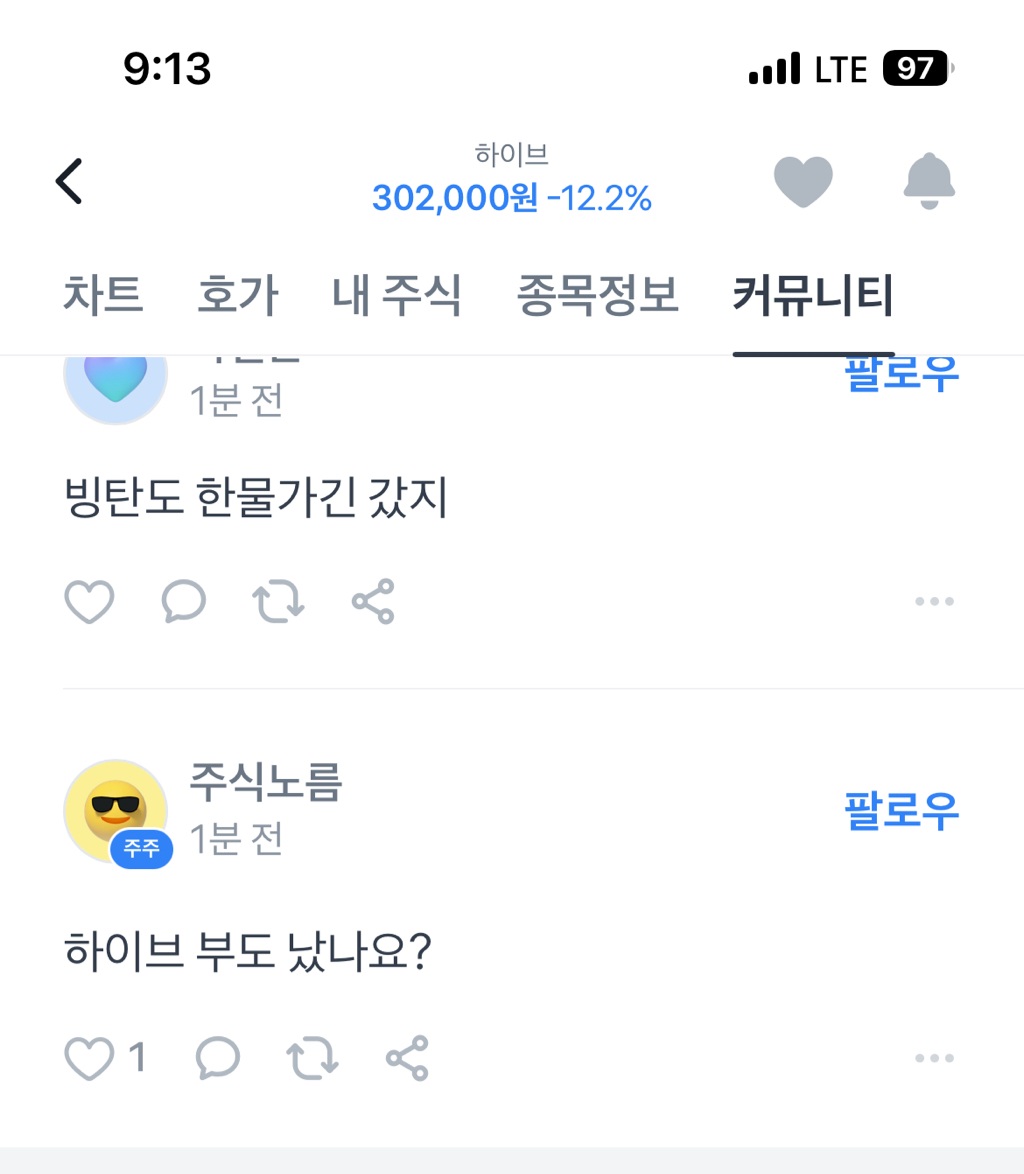Image resolution: width=1024 pixels, height=1174 pixels.
Task: Open 주식노름's profile name
Action: click(x=265, y=783)
